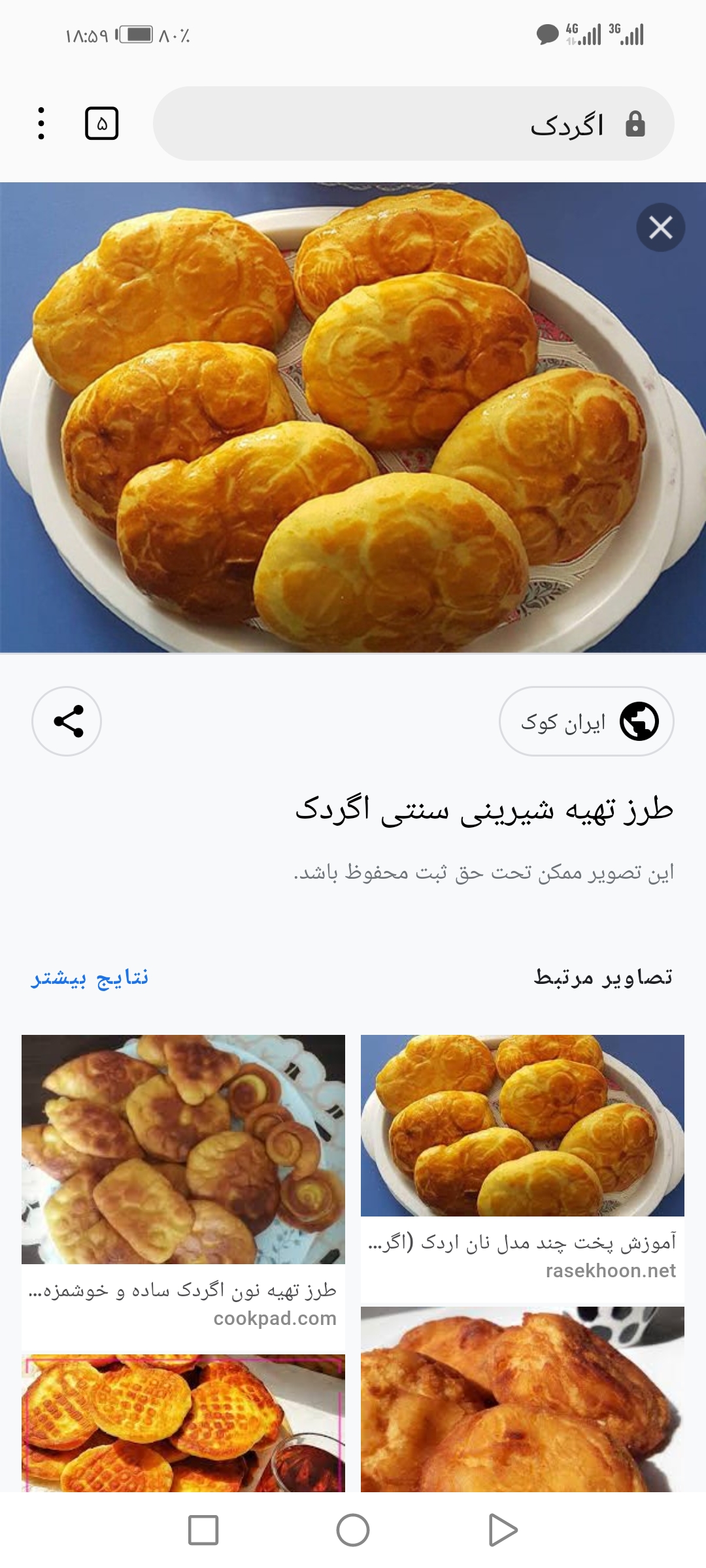Open نتایج بیشتر for related images
Viewport: 706px width, 1568px height.
click(90, 978)
